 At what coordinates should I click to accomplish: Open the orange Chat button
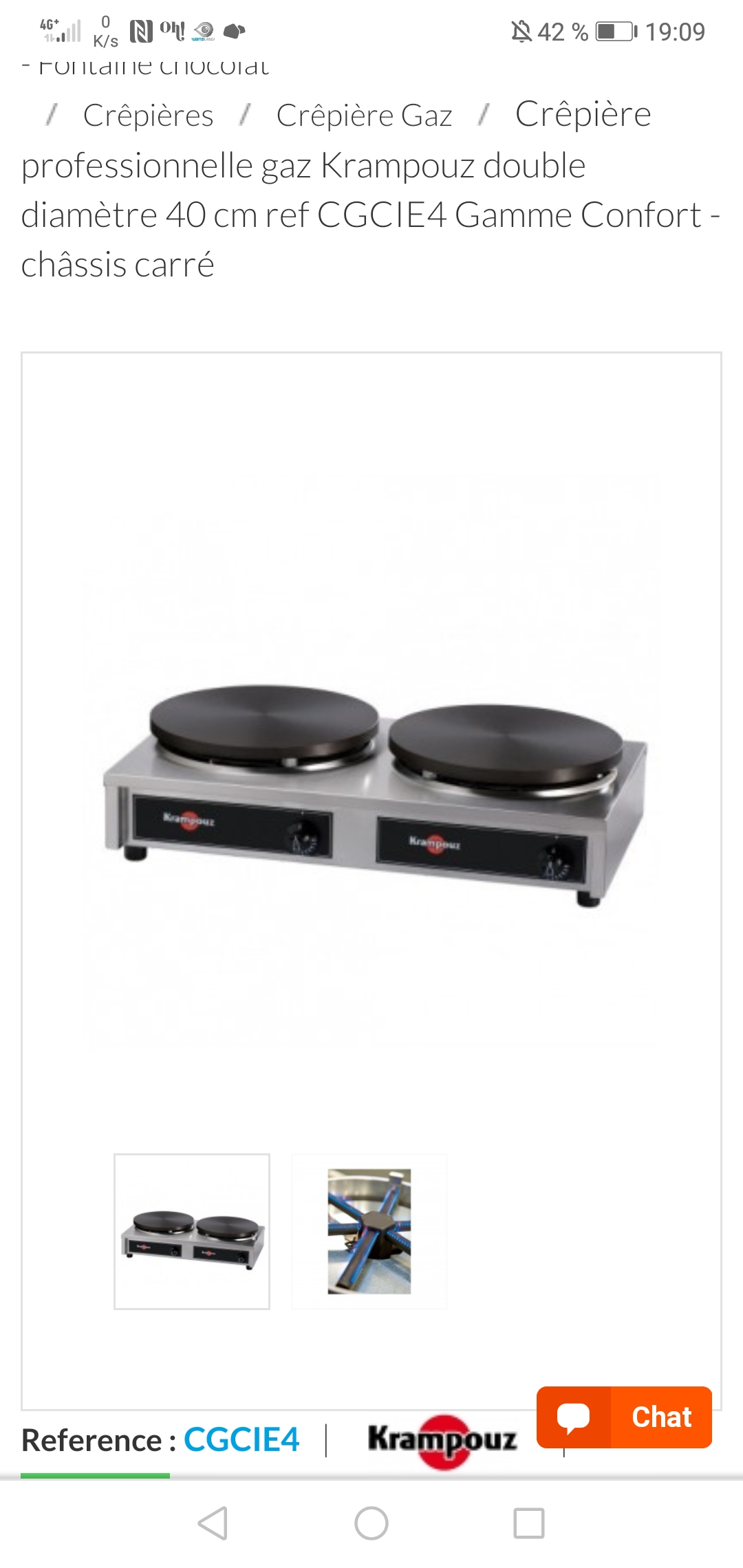click(624, 1417)
